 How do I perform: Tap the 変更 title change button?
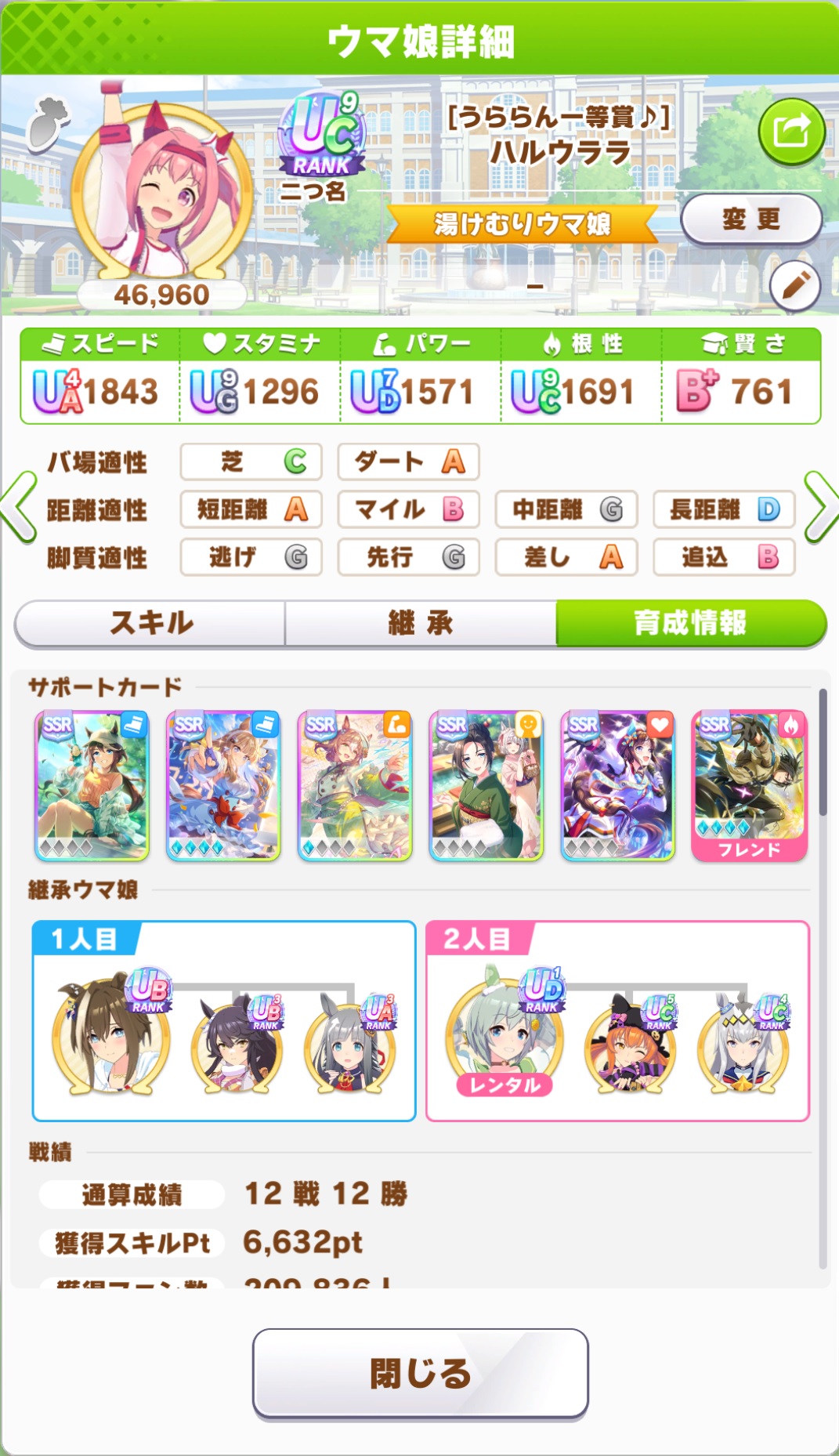[750, 219]
